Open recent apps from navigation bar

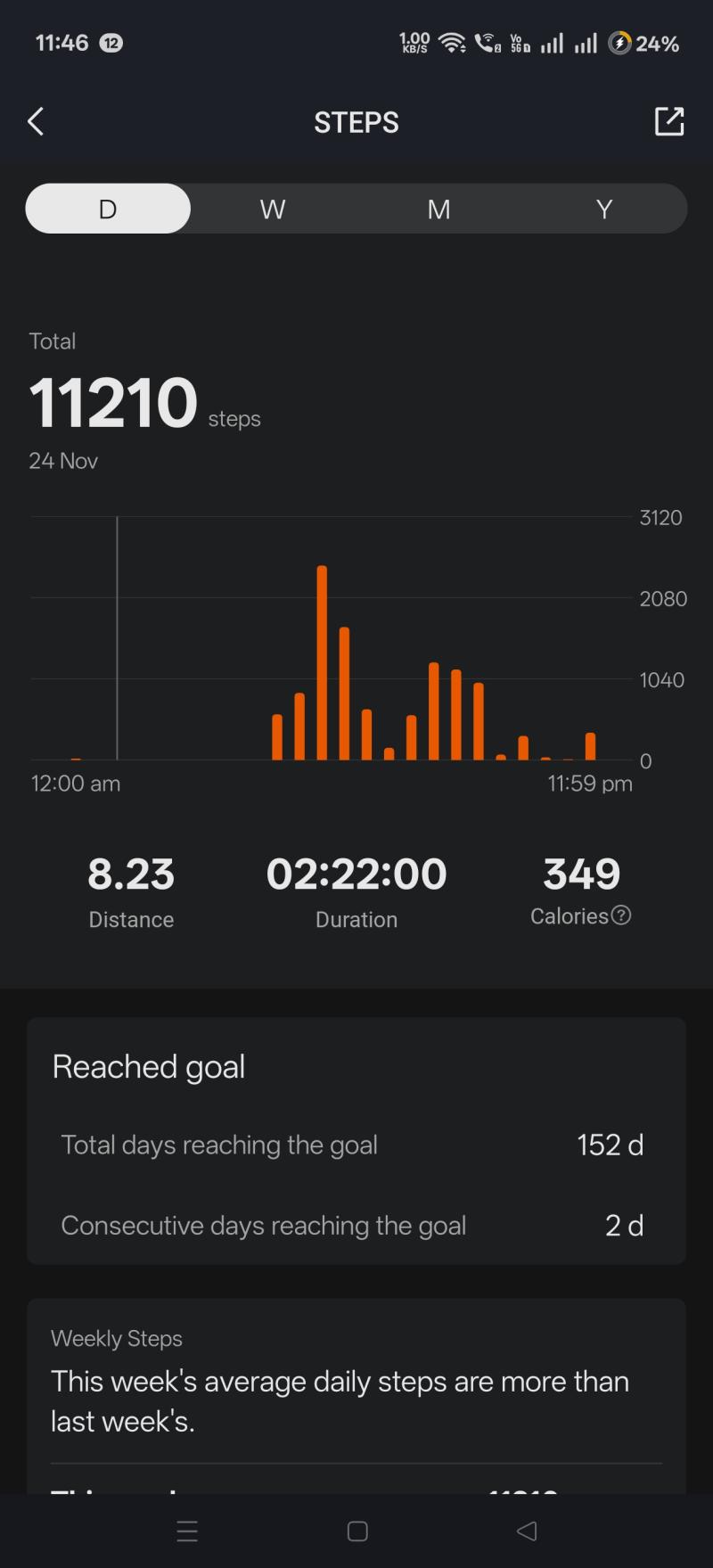(x=187, y=1531)
